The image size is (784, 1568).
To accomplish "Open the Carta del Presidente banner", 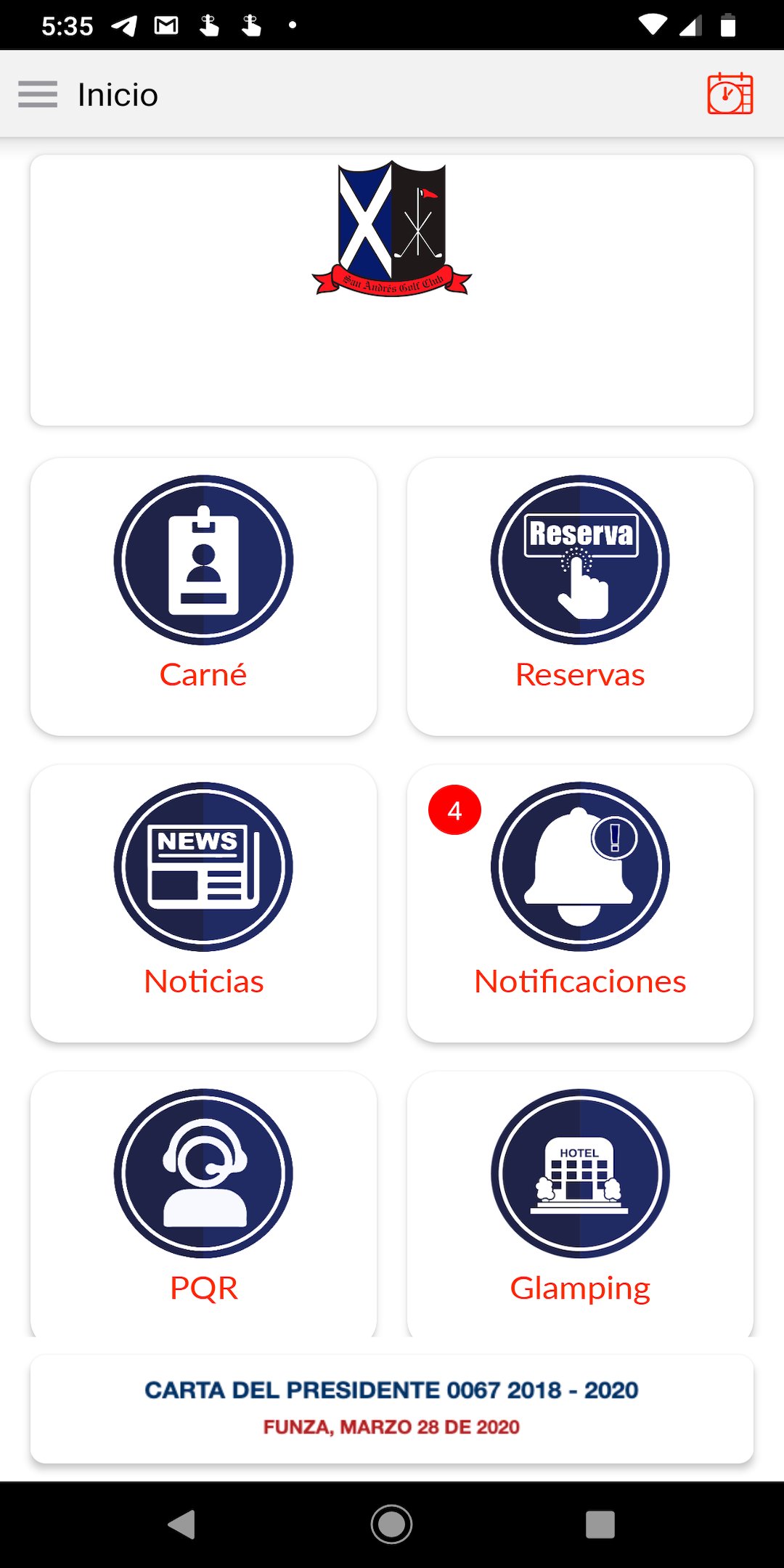I will tap(392, 1408).
